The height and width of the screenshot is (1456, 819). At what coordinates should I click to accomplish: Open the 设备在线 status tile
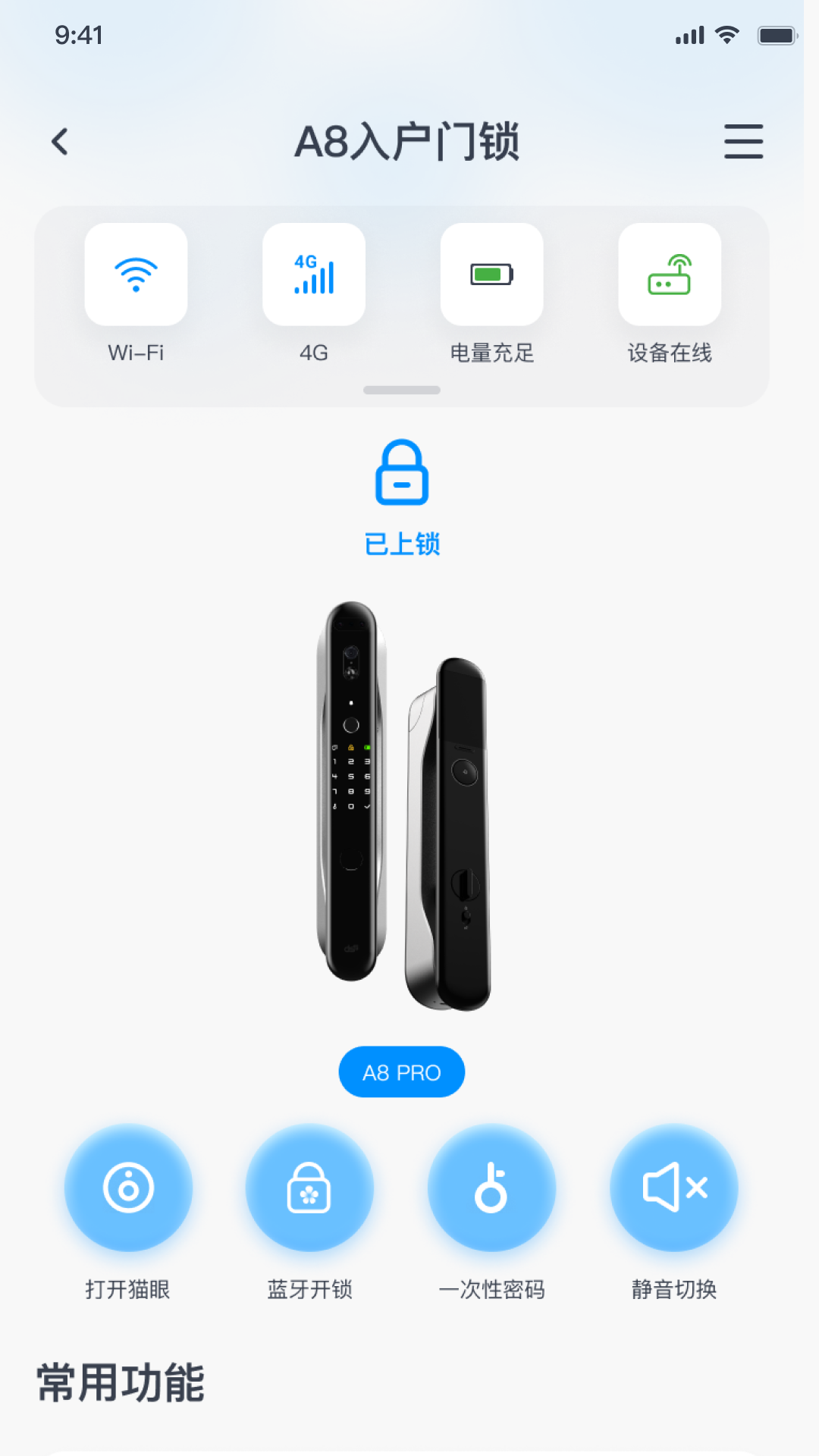(670, 275)
